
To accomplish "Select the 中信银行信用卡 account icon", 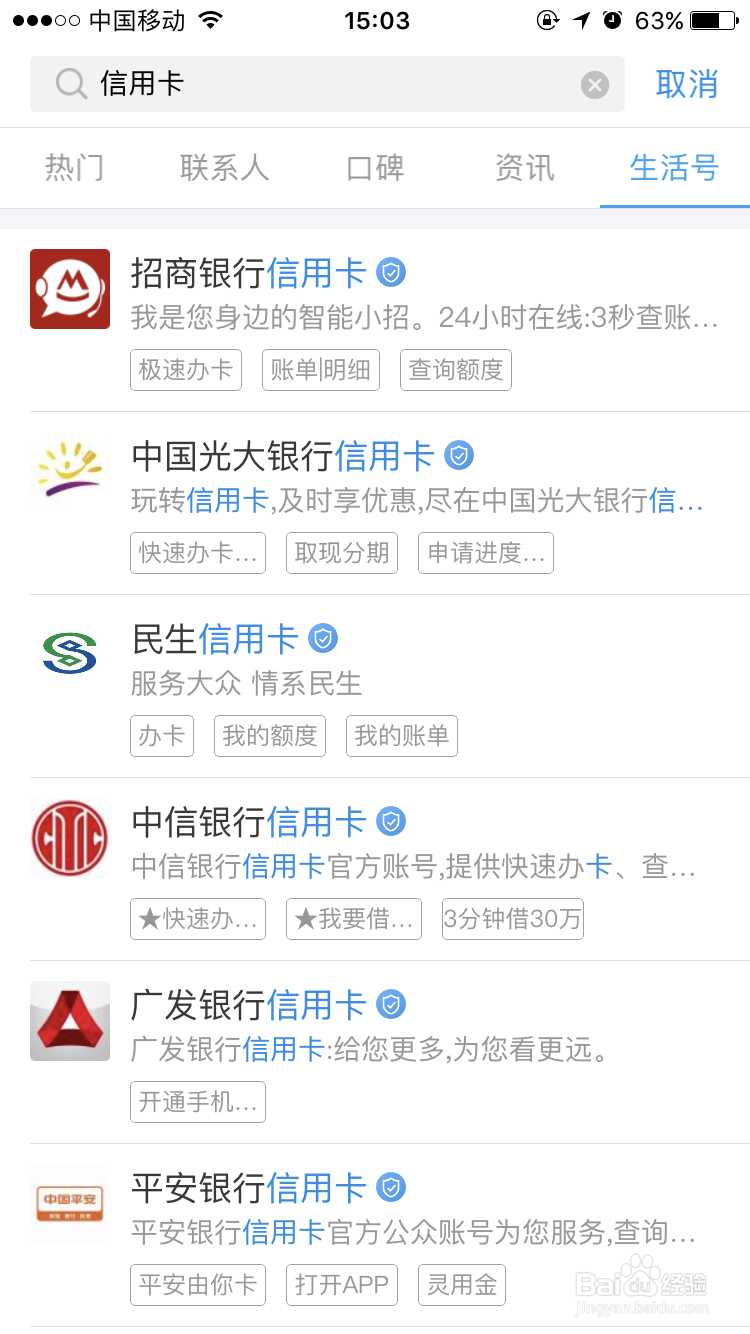I will (69, 837).
